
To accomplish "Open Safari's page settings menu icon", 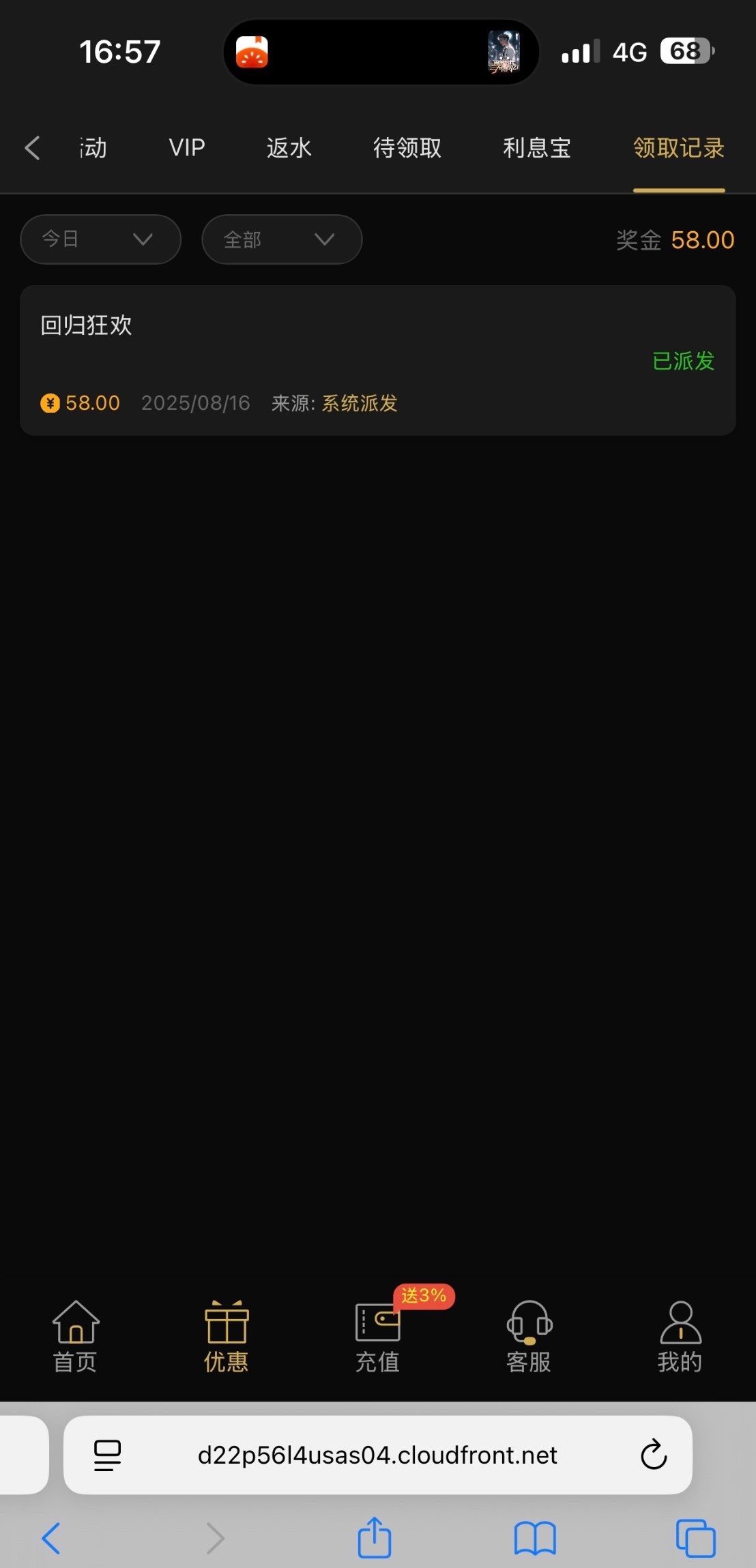I will [107, 1455].
